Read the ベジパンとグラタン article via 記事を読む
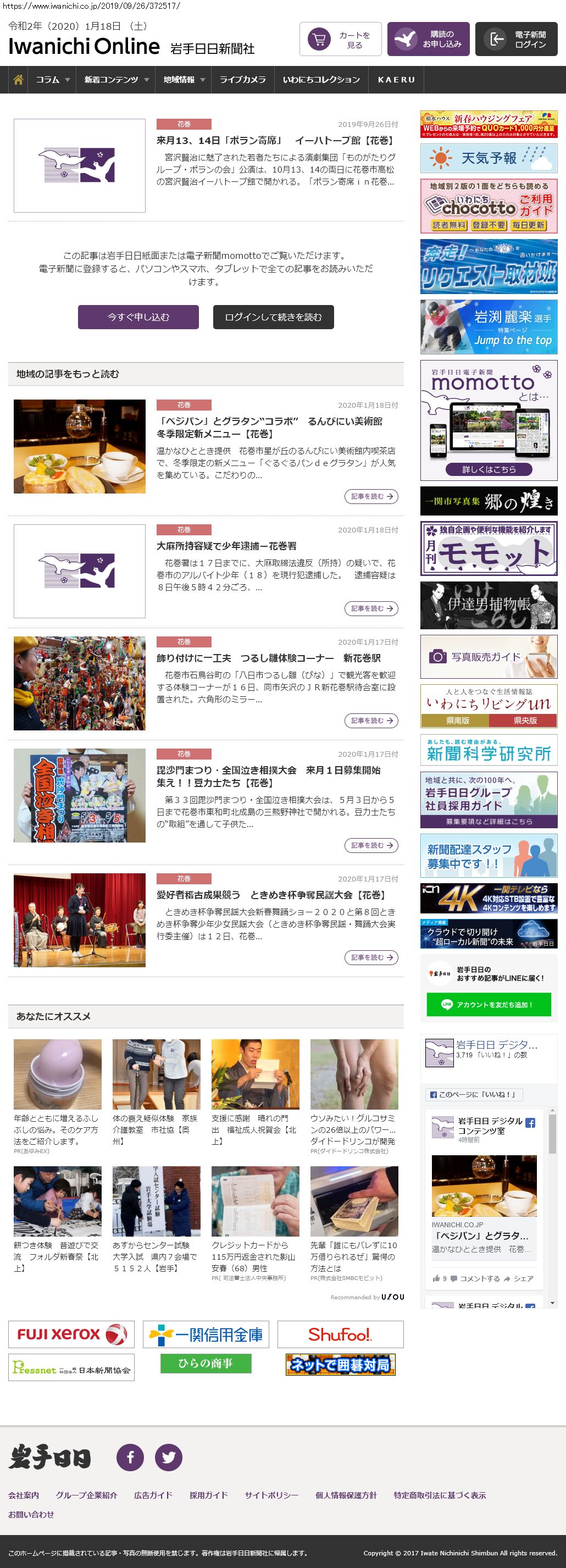Image resolution: width=566 pixels, height=1568 pixels. (x=370, y=497)
